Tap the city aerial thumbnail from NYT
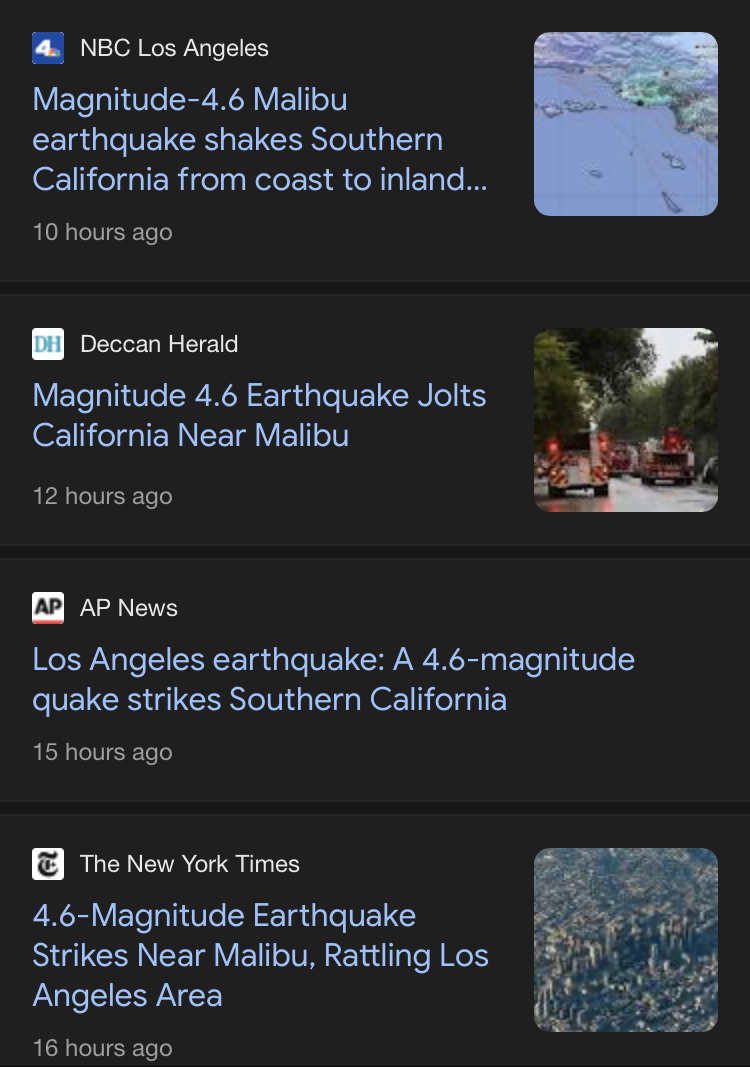This screenshot has height=1067, width=750. pos(625,939)
